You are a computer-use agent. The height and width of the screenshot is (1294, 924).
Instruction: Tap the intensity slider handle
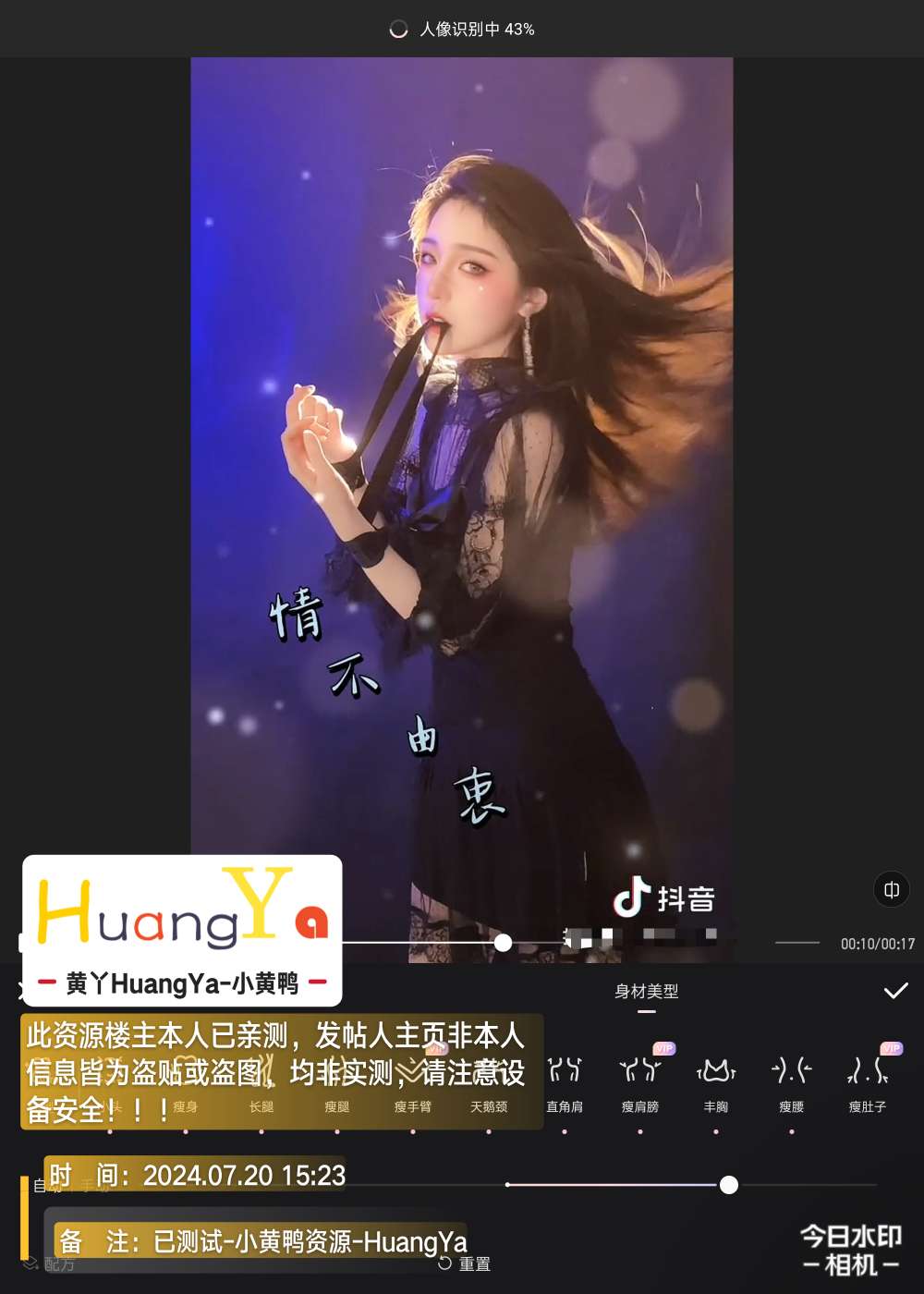click(x=729, y=1185)
